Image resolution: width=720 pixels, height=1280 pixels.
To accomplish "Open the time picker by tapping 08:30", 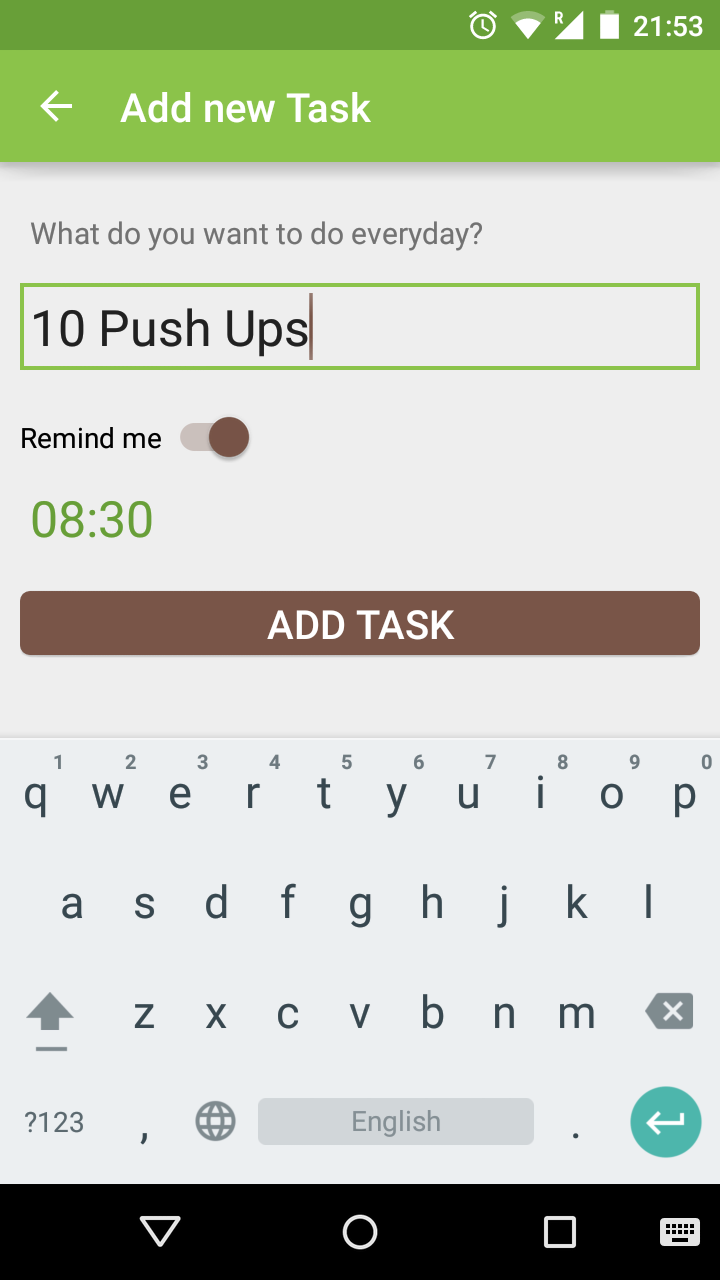I will [91, 519].
